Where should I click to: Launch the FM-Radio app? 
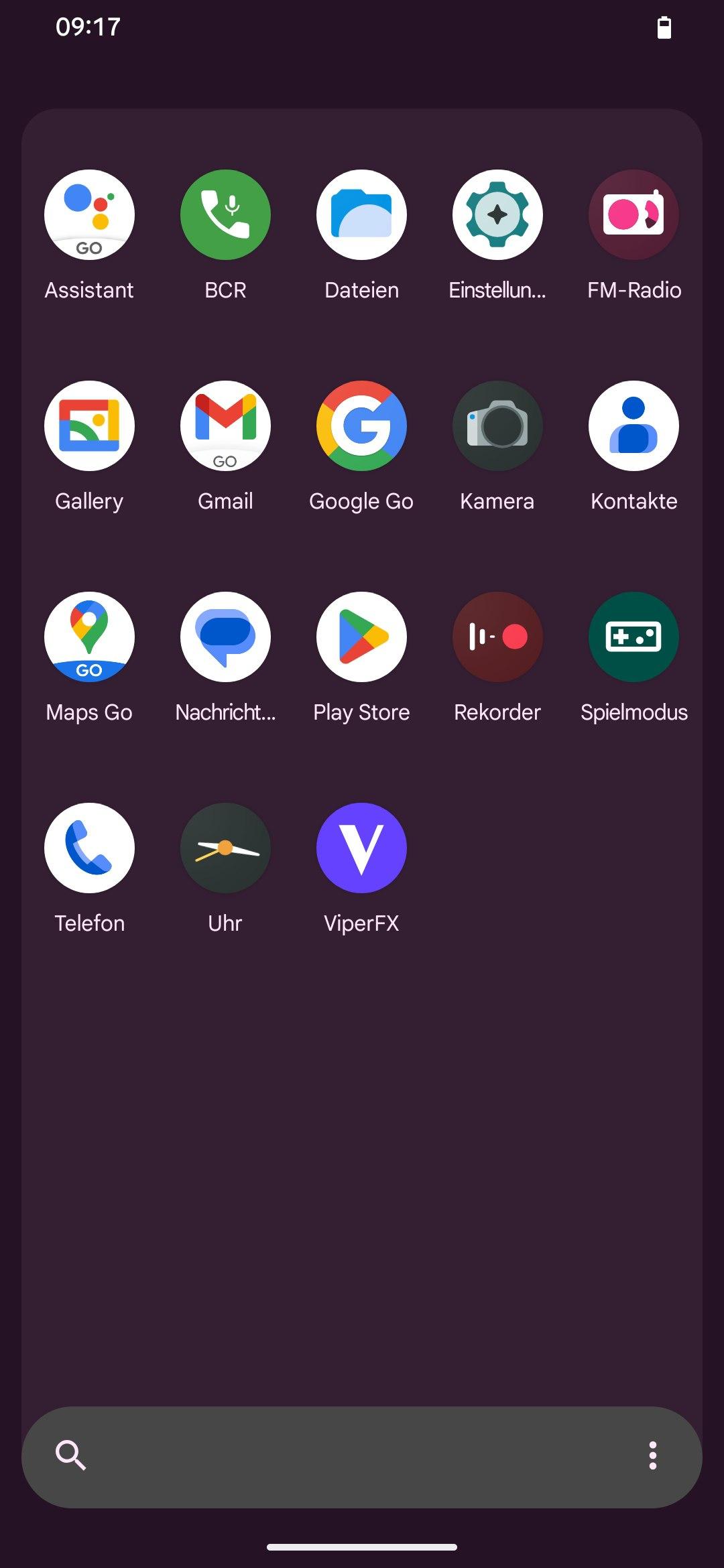[x=633, y=214]
